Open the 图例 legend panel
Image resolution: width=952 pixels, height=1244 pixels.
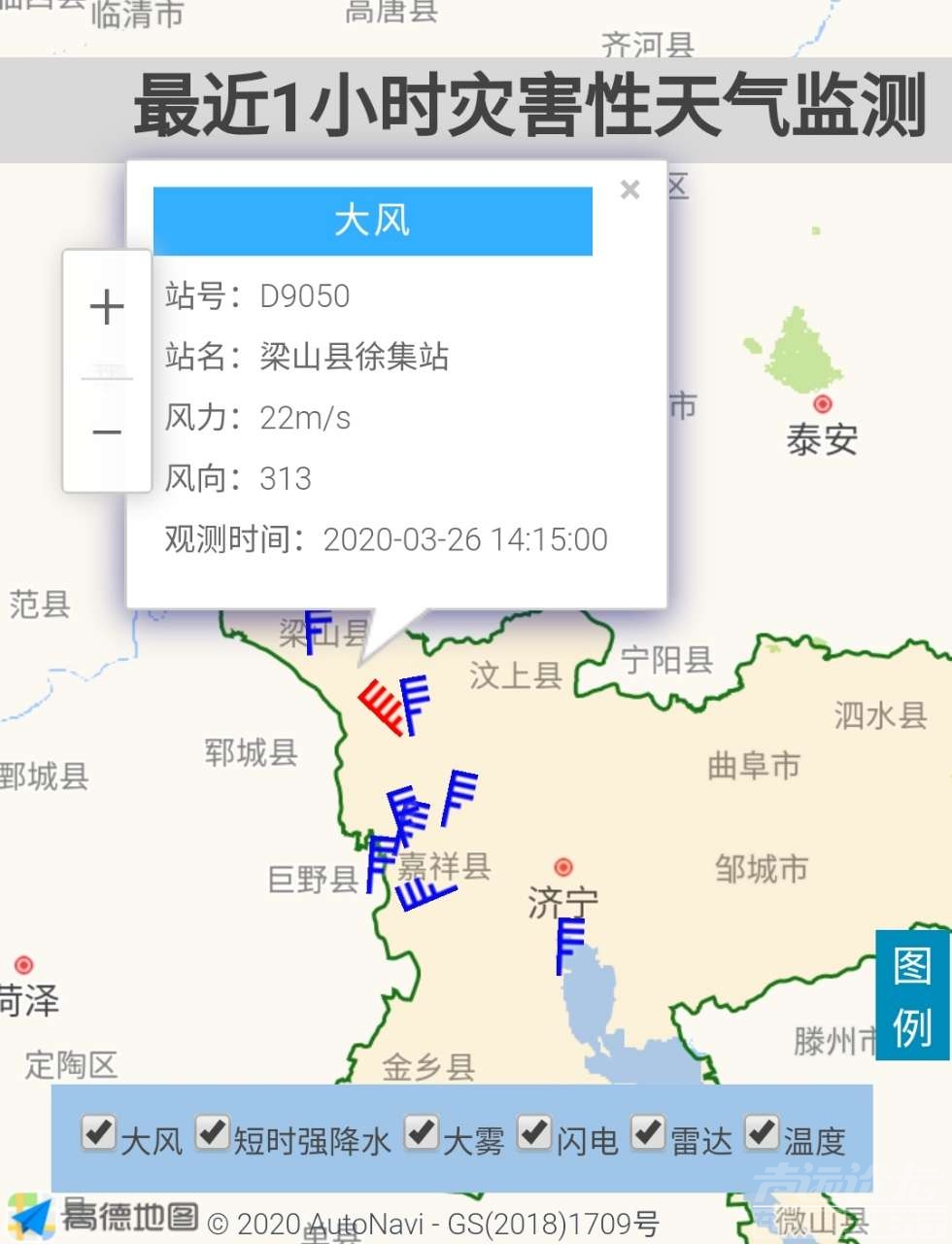912,995
